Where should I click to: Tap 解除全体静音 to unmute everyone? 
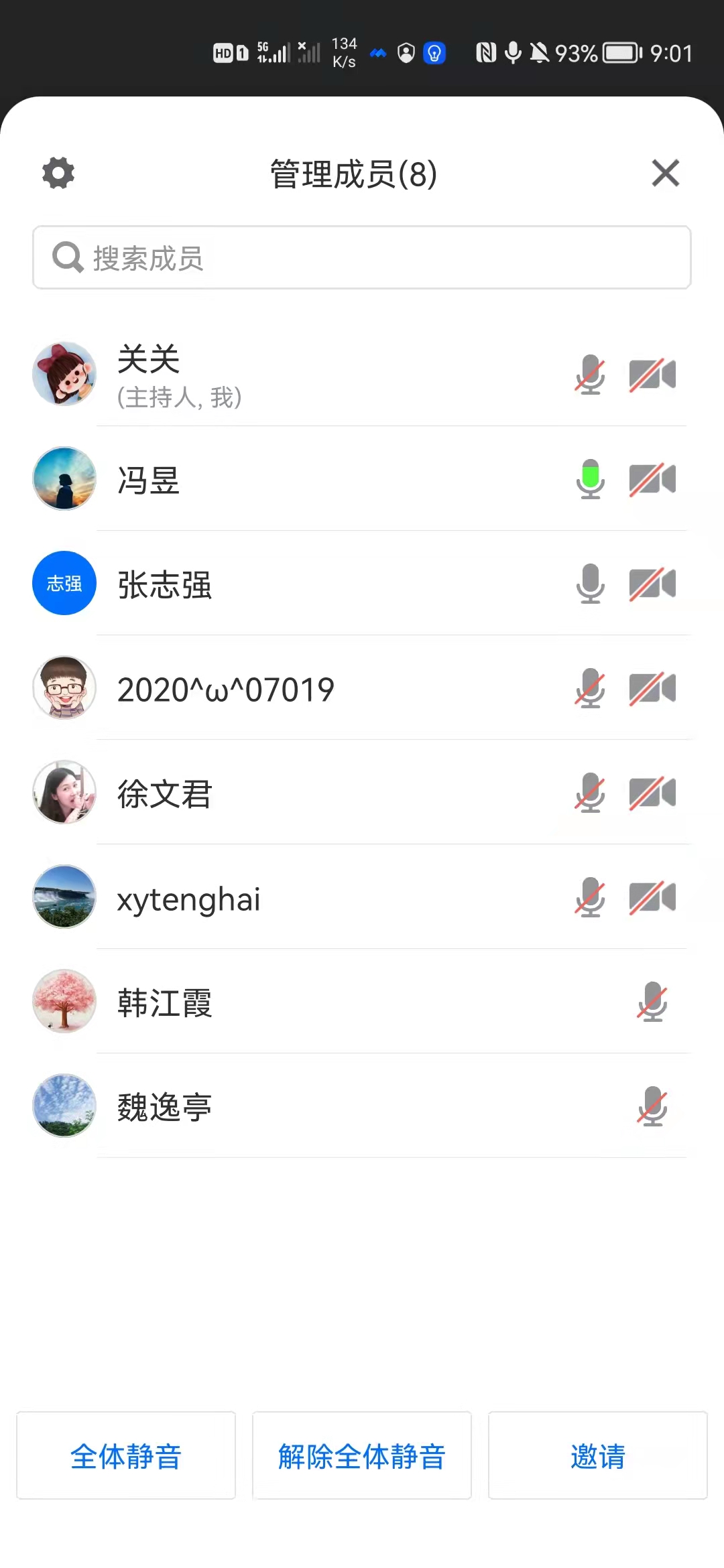coord(362,1455)
